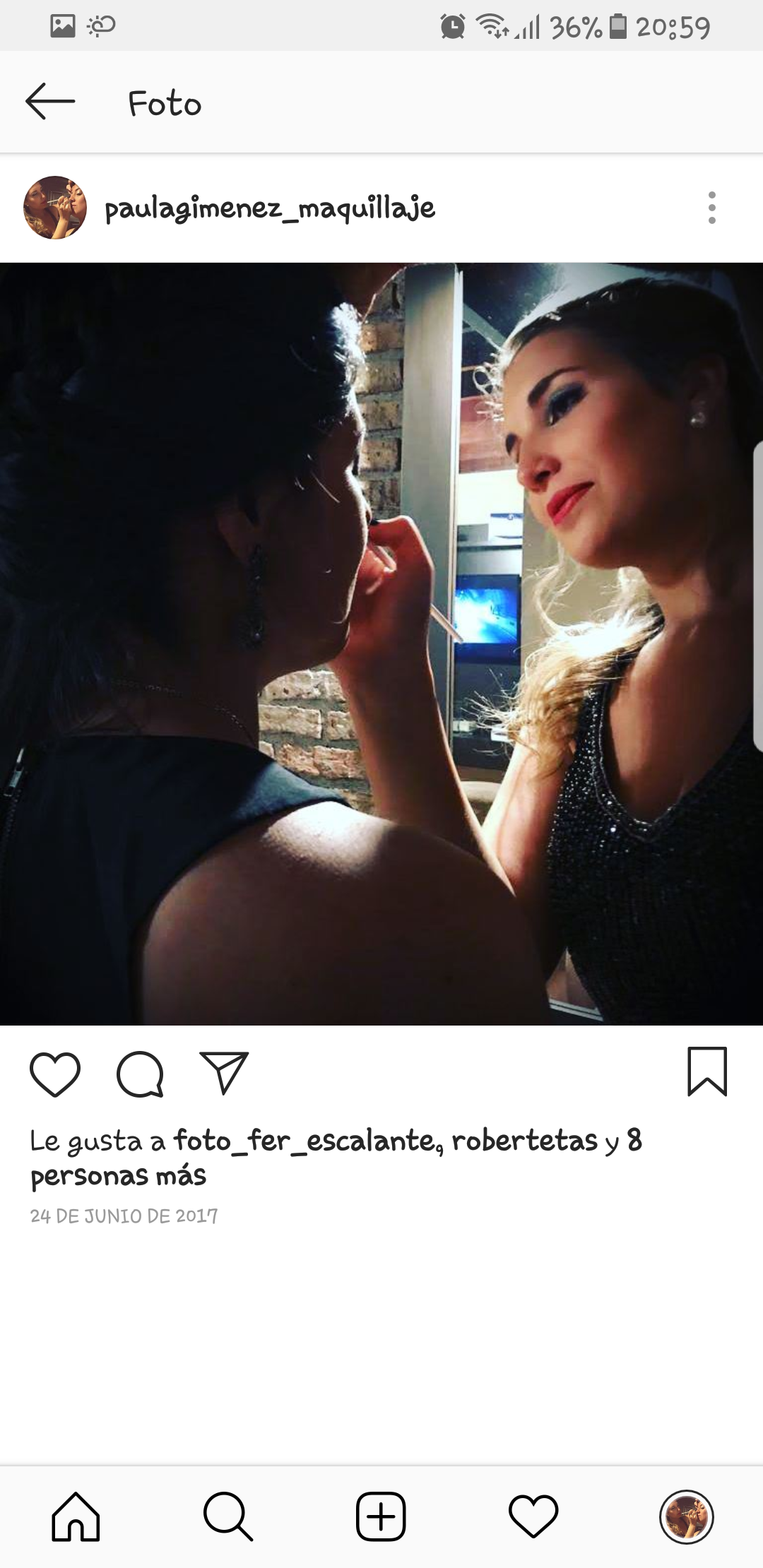Share the post via paper plane icon
Screen dimensions: 763x1568
[x=224, y=1072]
